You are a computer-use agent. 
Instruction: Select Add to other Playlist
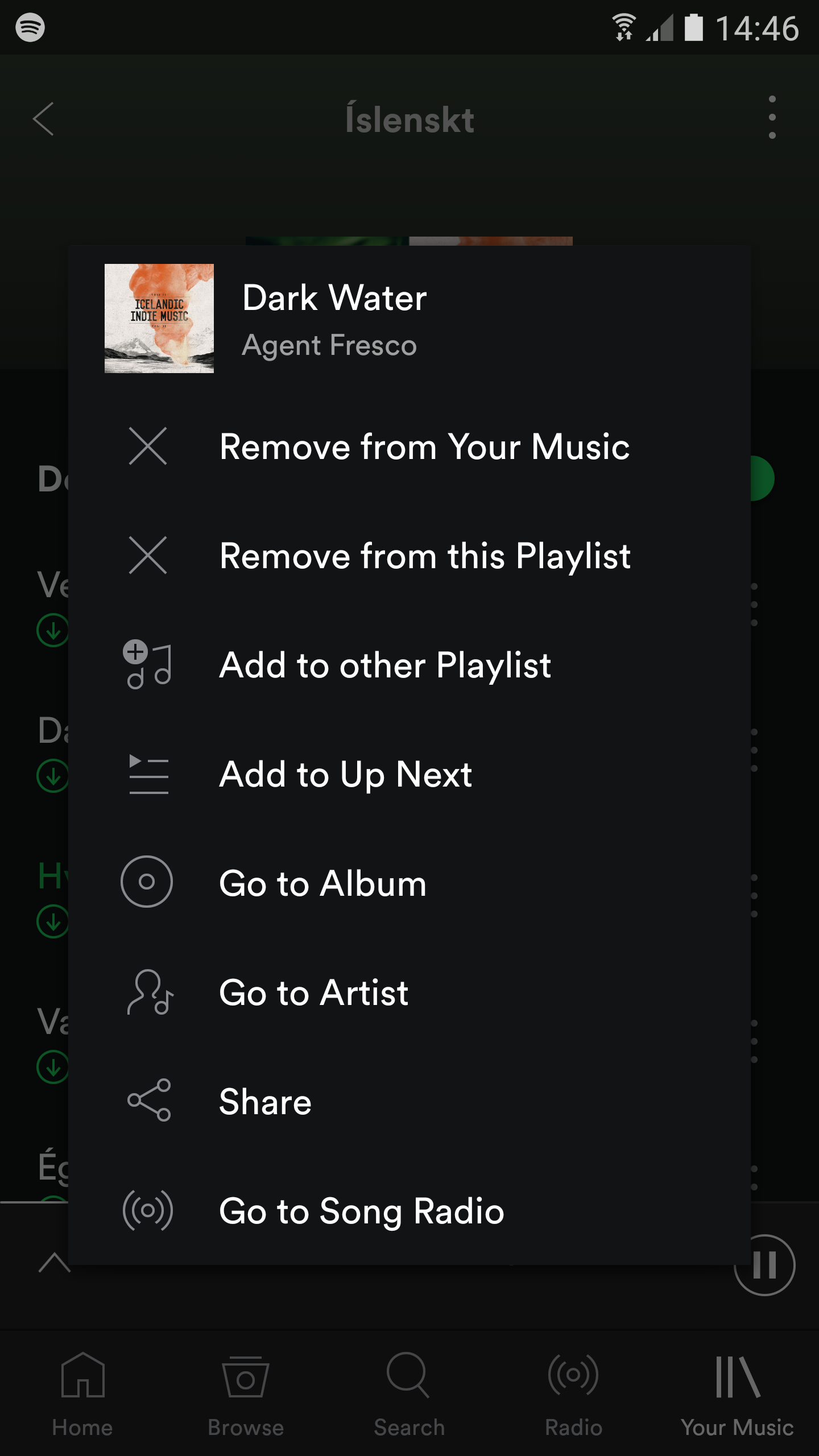(x=384, y=665)
